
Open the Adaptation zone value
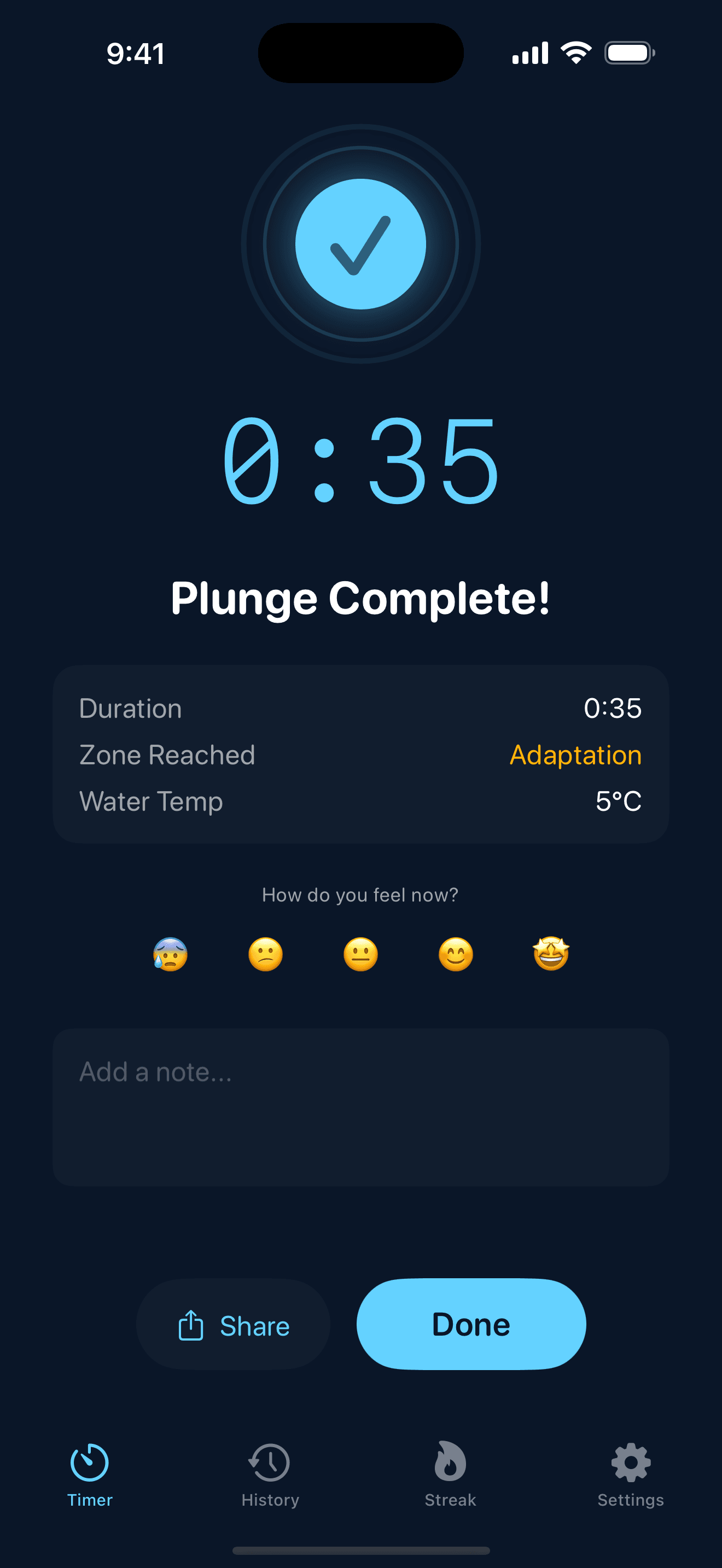pyautogui.click(x=575, y=755)
